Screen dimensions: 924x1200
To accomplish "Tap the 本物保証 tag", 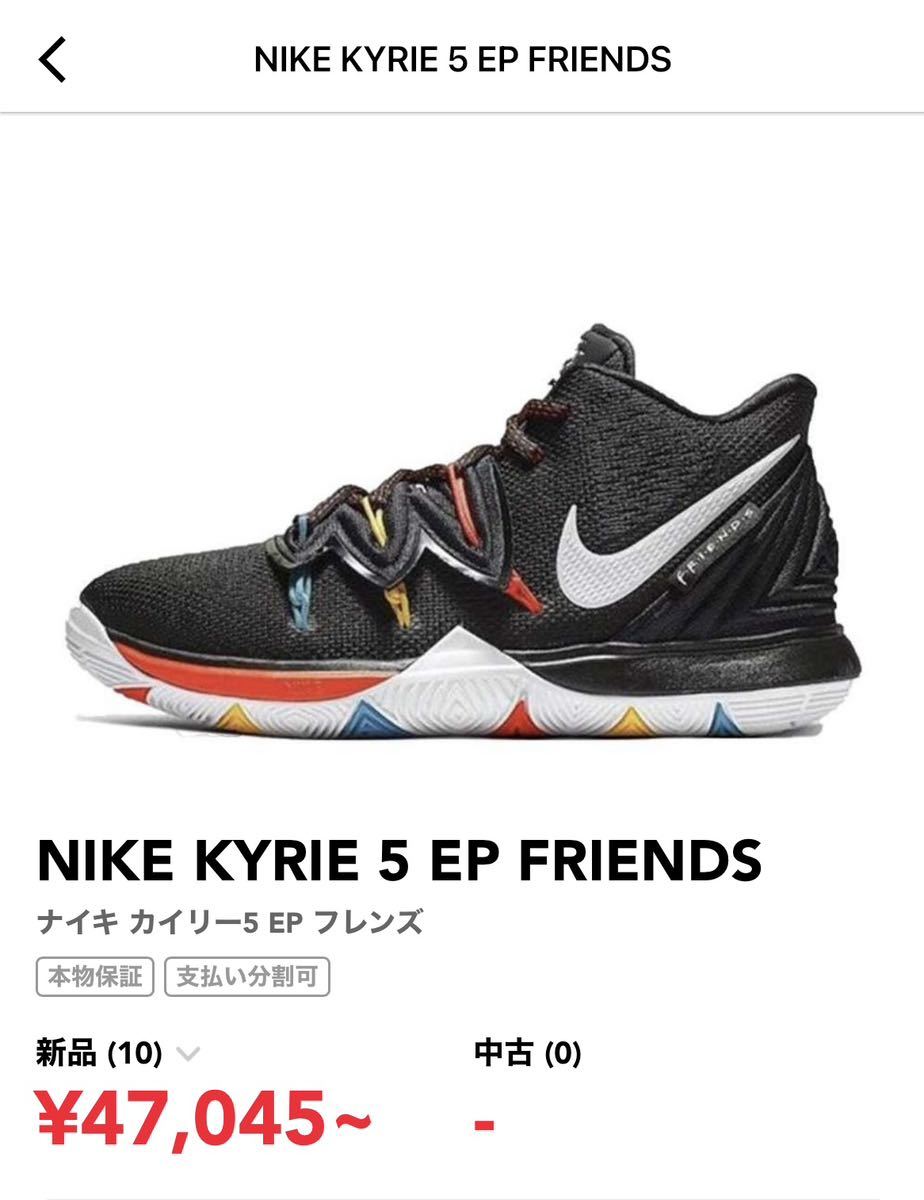I will coord(95,977).
